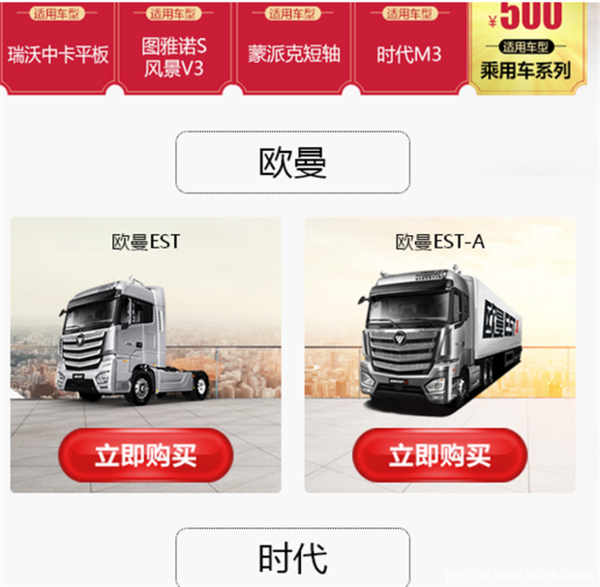The image size is (600, 587).
Task: Select the 图雅诺S 风景V3 coupon
Action: tap(175, 48)
